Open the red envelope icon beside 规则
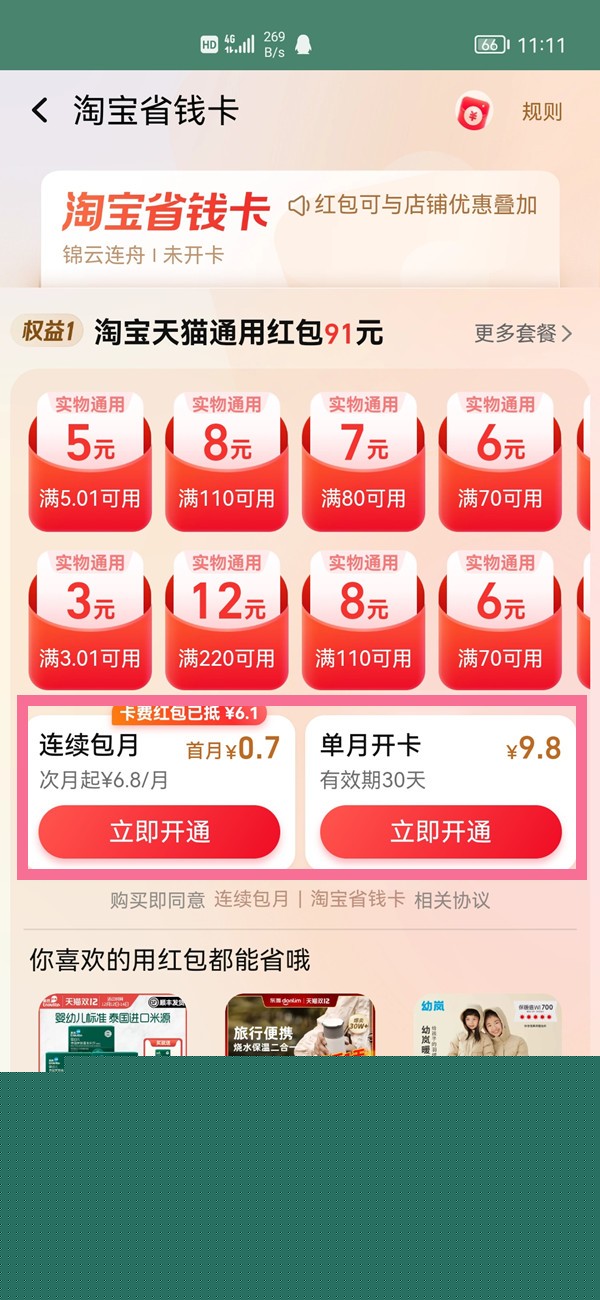The image size is (600, 1300). pos(474,111)
